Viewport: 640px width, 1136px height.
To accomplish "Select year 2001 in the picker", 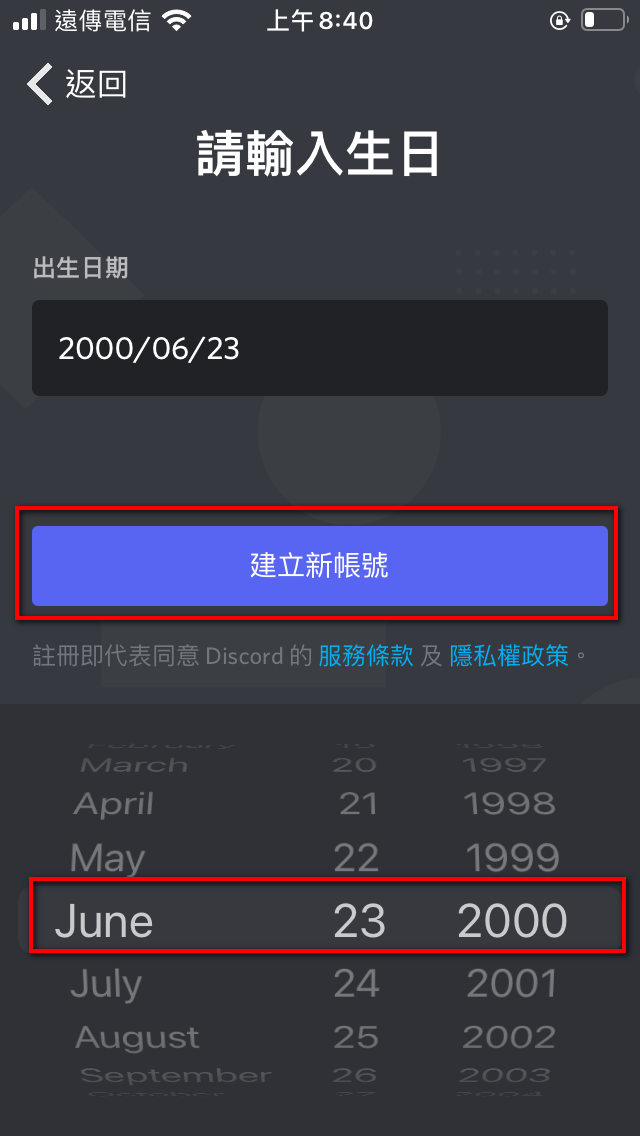I will coord(513,985).
